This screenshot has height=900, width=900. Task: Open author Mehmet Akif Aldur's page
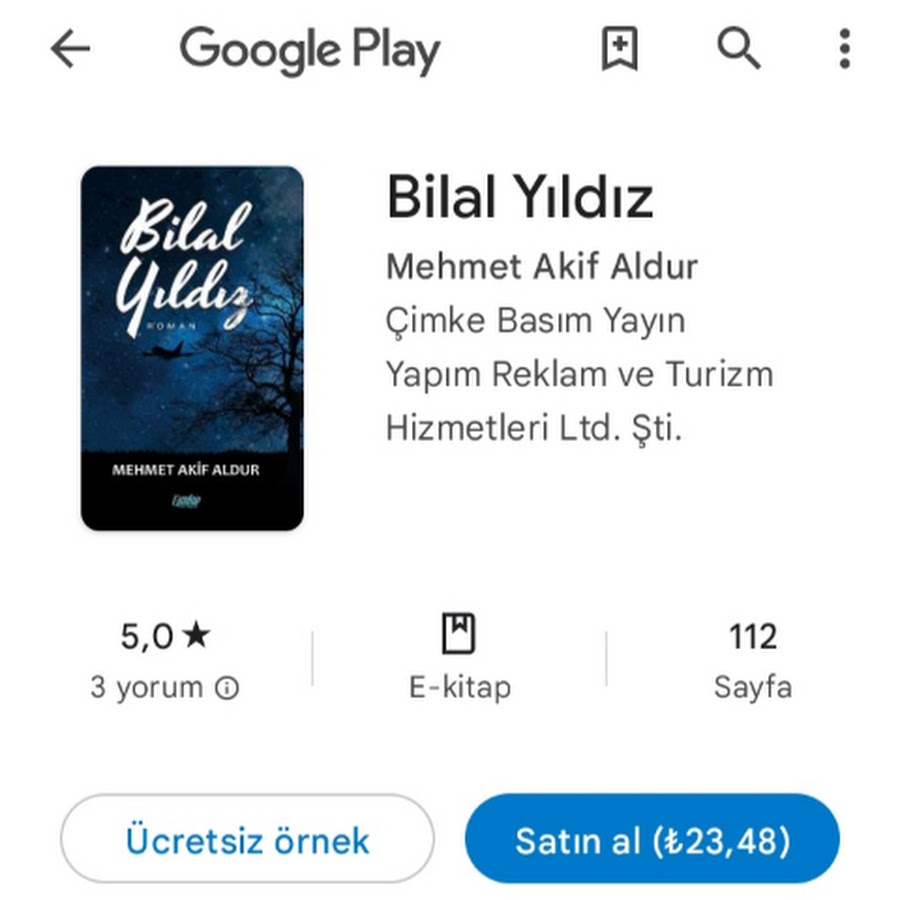point(541,267)
